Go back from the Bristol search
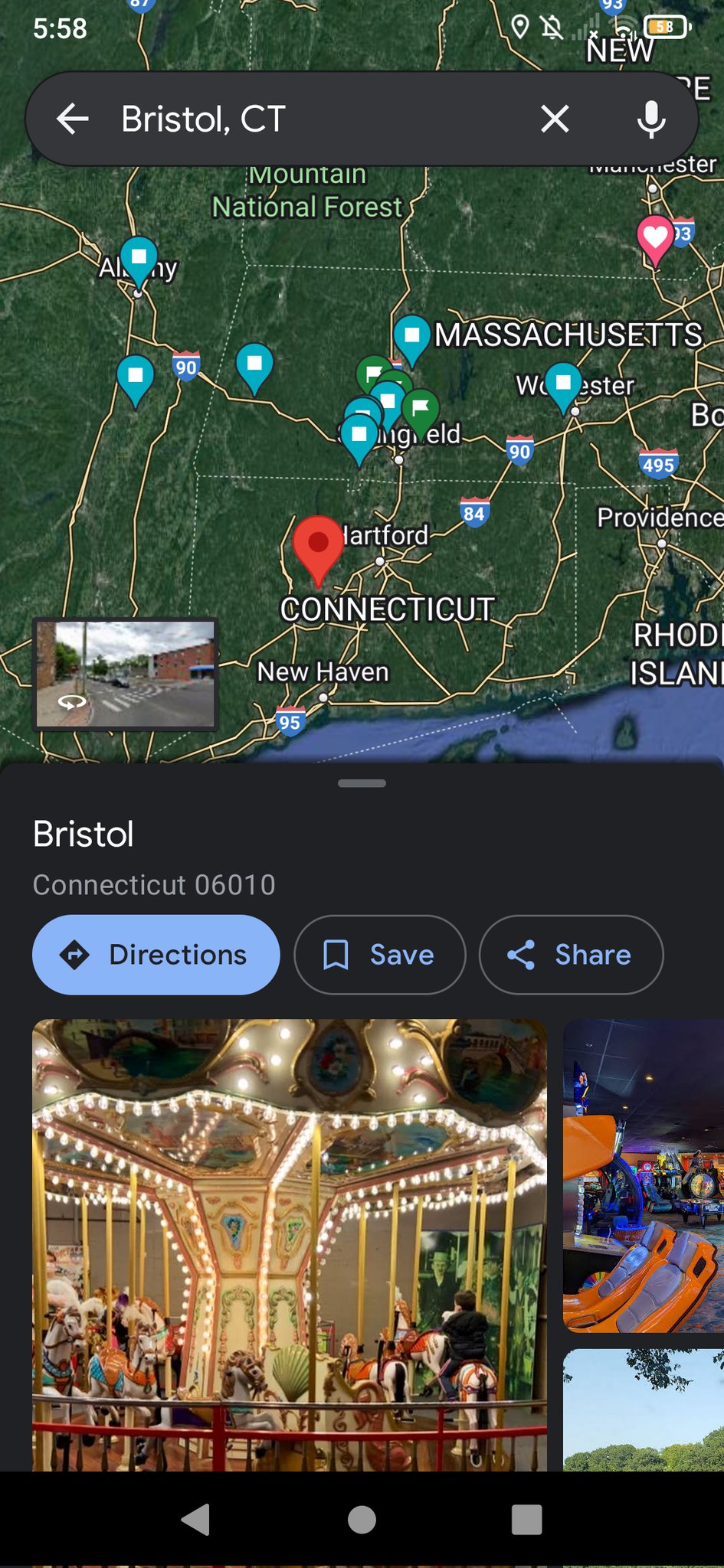This screenshot has height=1568, width=724. click(x=73, y=119)
